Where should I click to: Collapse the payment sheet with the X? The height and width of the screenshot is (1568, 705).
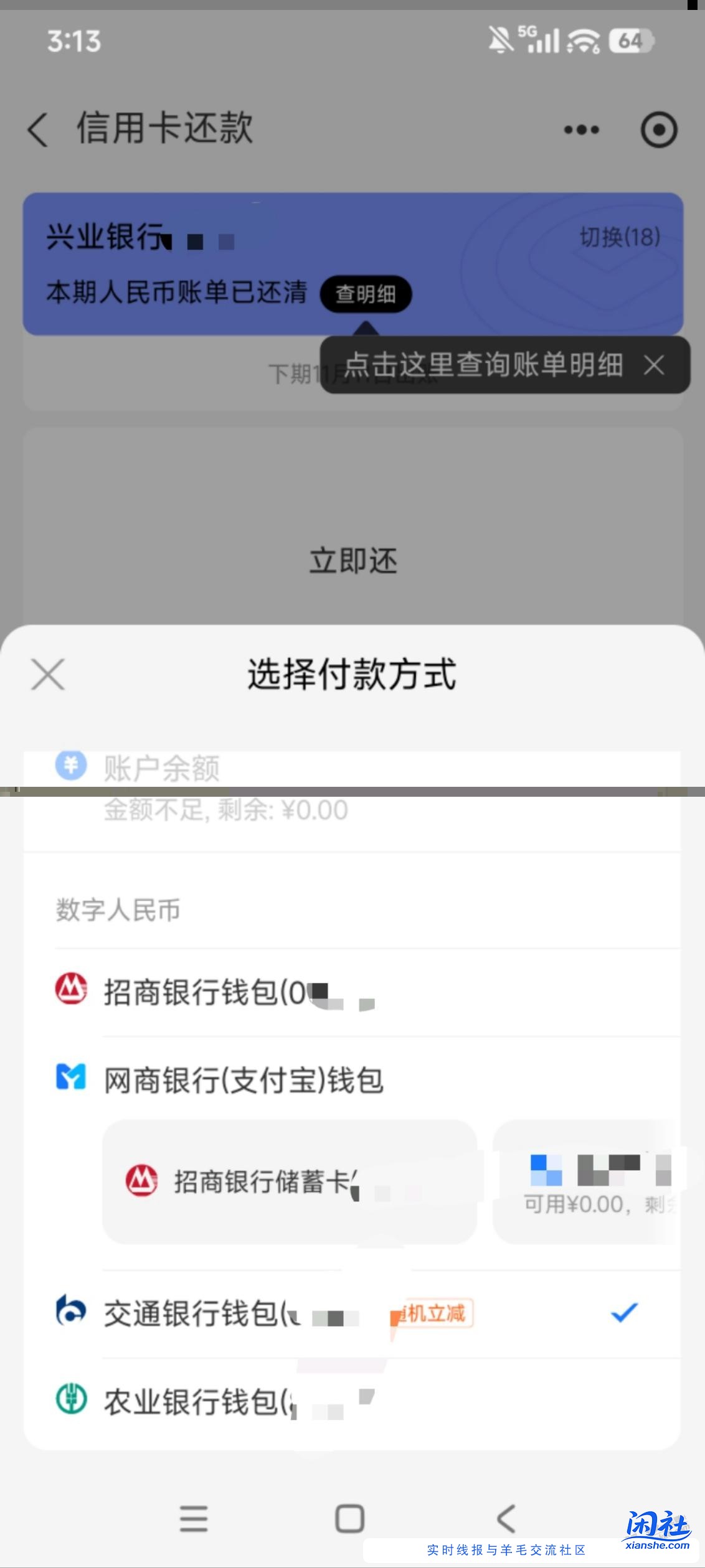[x=48, y=674]
